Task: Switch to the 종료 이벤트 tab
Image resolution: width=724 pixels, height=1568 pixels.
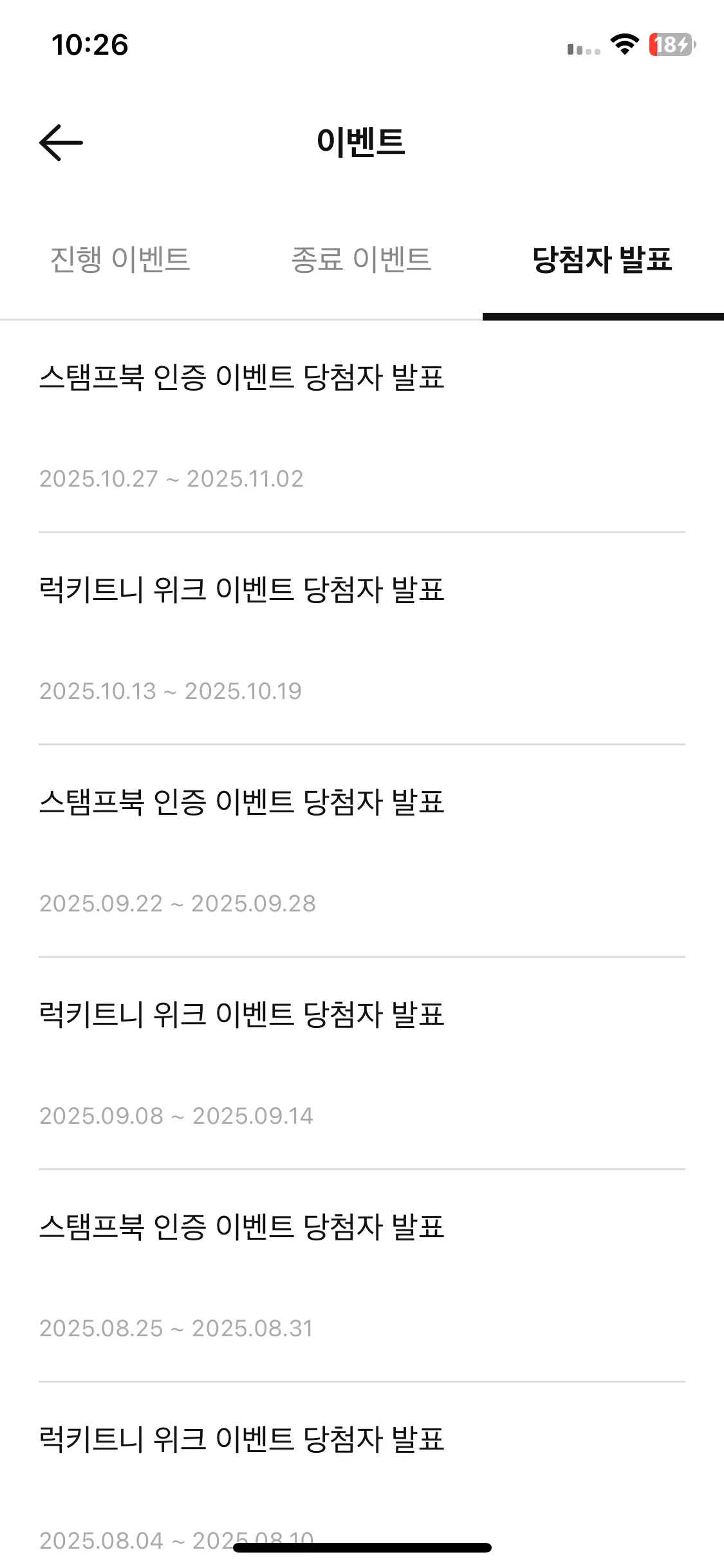Action: 362,260
